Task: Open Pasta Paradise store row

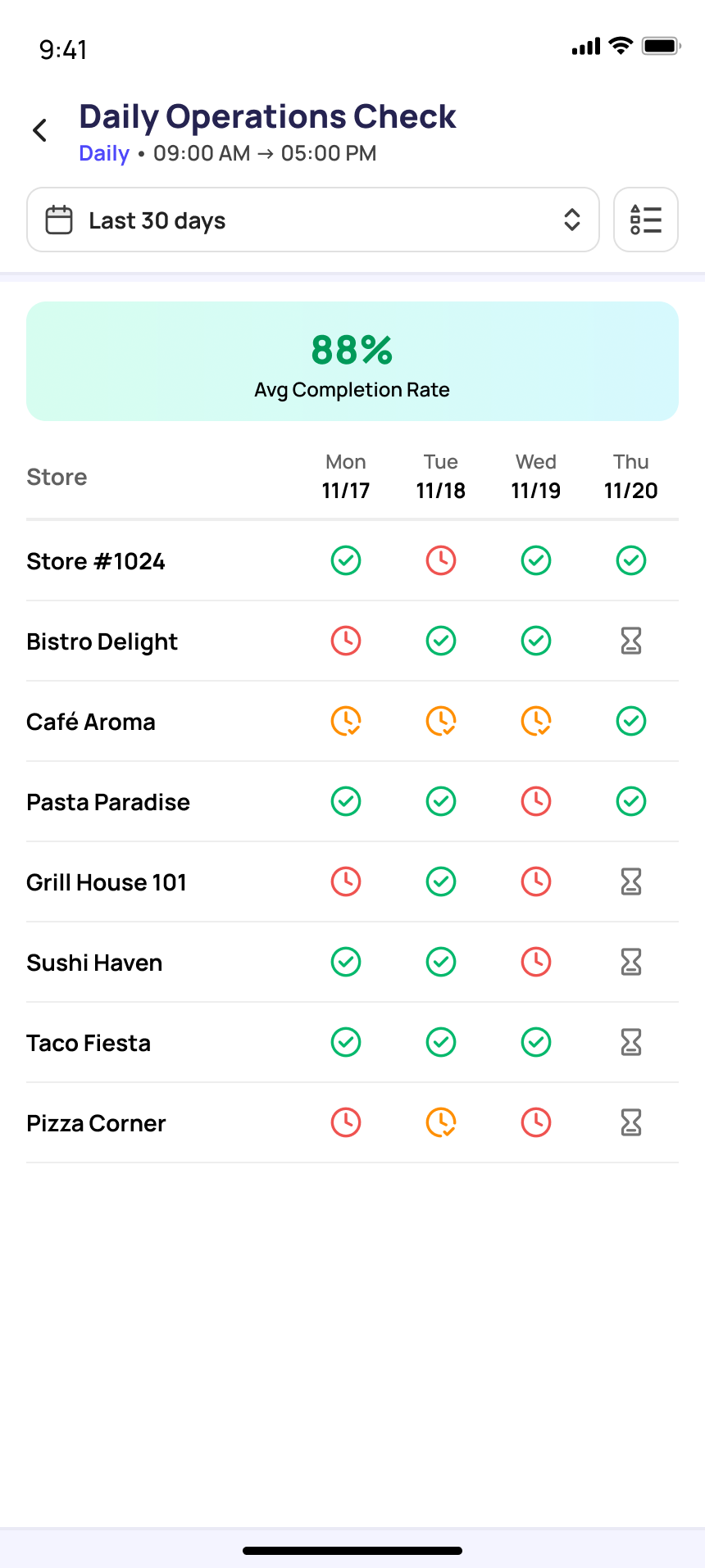Action: [108, 802]
